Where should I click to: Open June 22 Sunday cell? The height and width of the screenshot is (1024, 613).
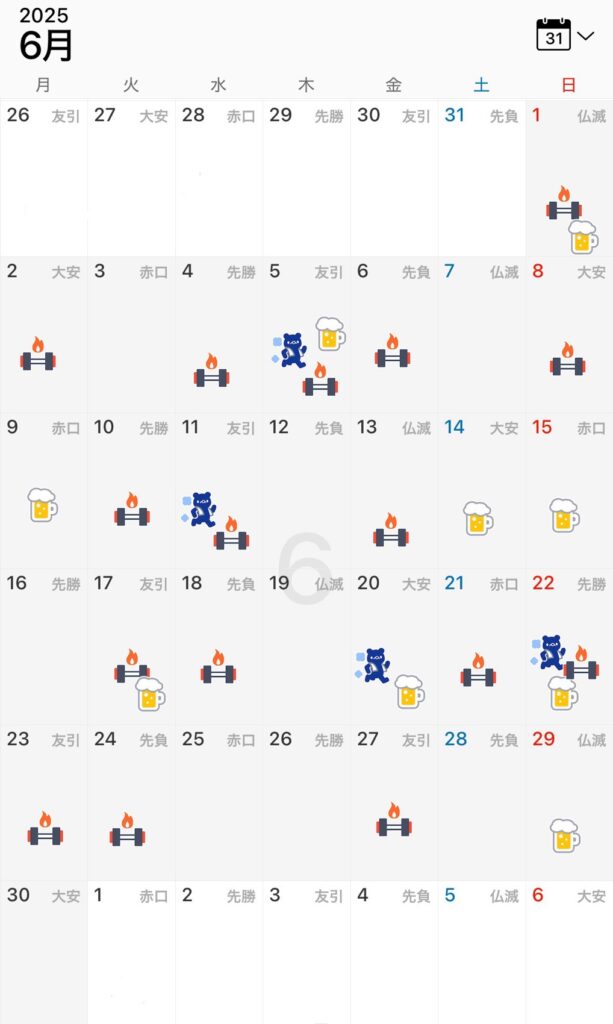coord(569,648)
